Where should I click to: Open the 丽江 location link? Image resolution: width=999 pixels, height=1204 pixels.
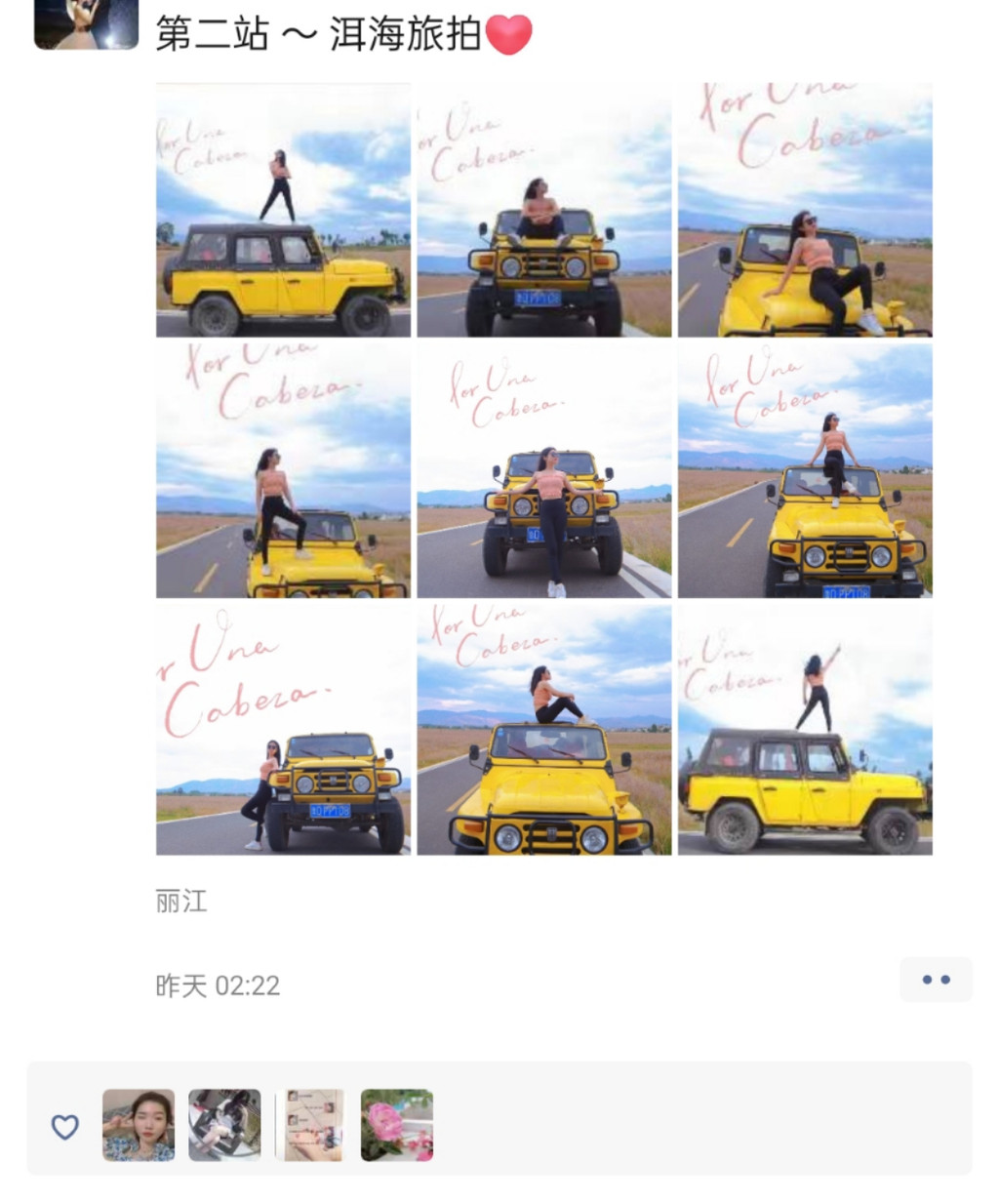pos(181,901)
